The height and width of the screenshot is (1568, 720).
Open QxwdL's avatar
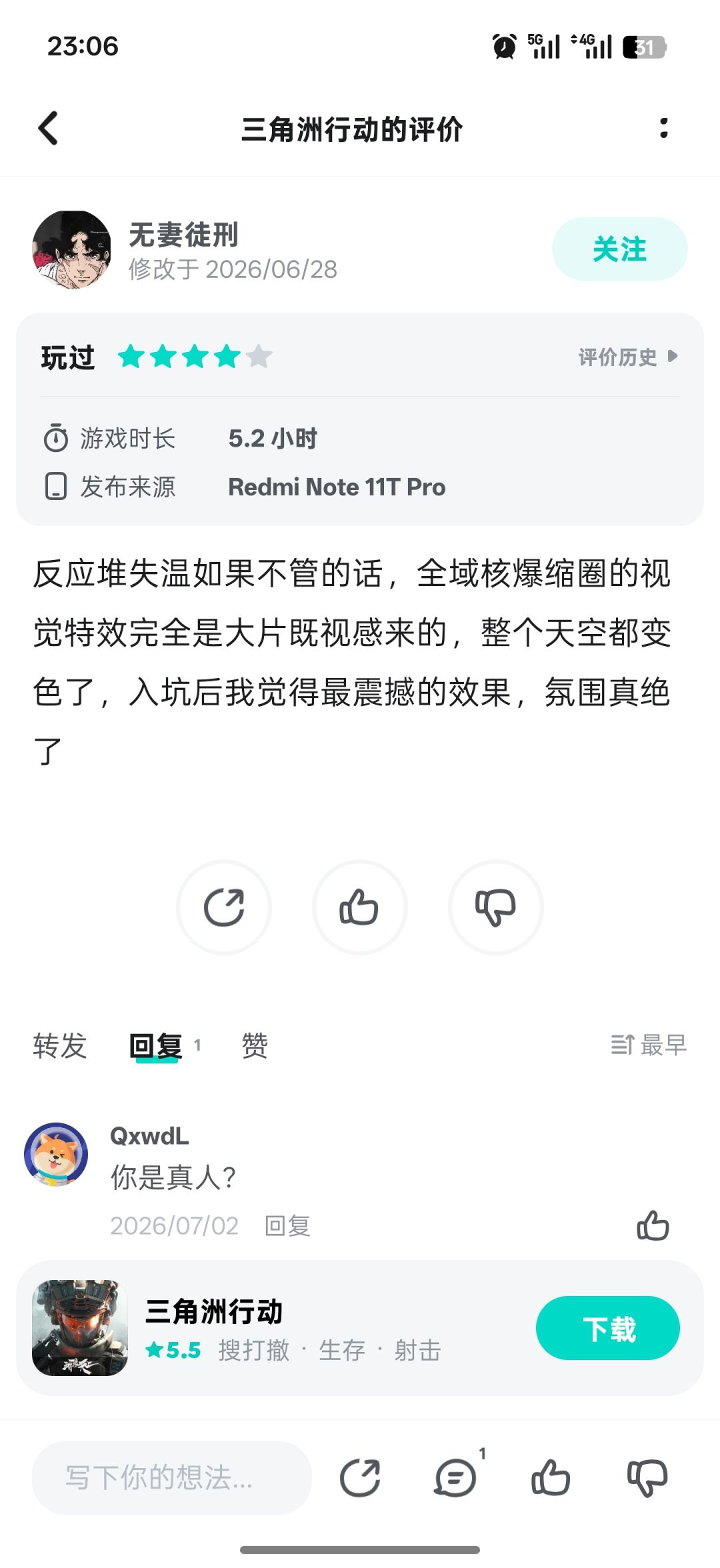(56, 1154)
